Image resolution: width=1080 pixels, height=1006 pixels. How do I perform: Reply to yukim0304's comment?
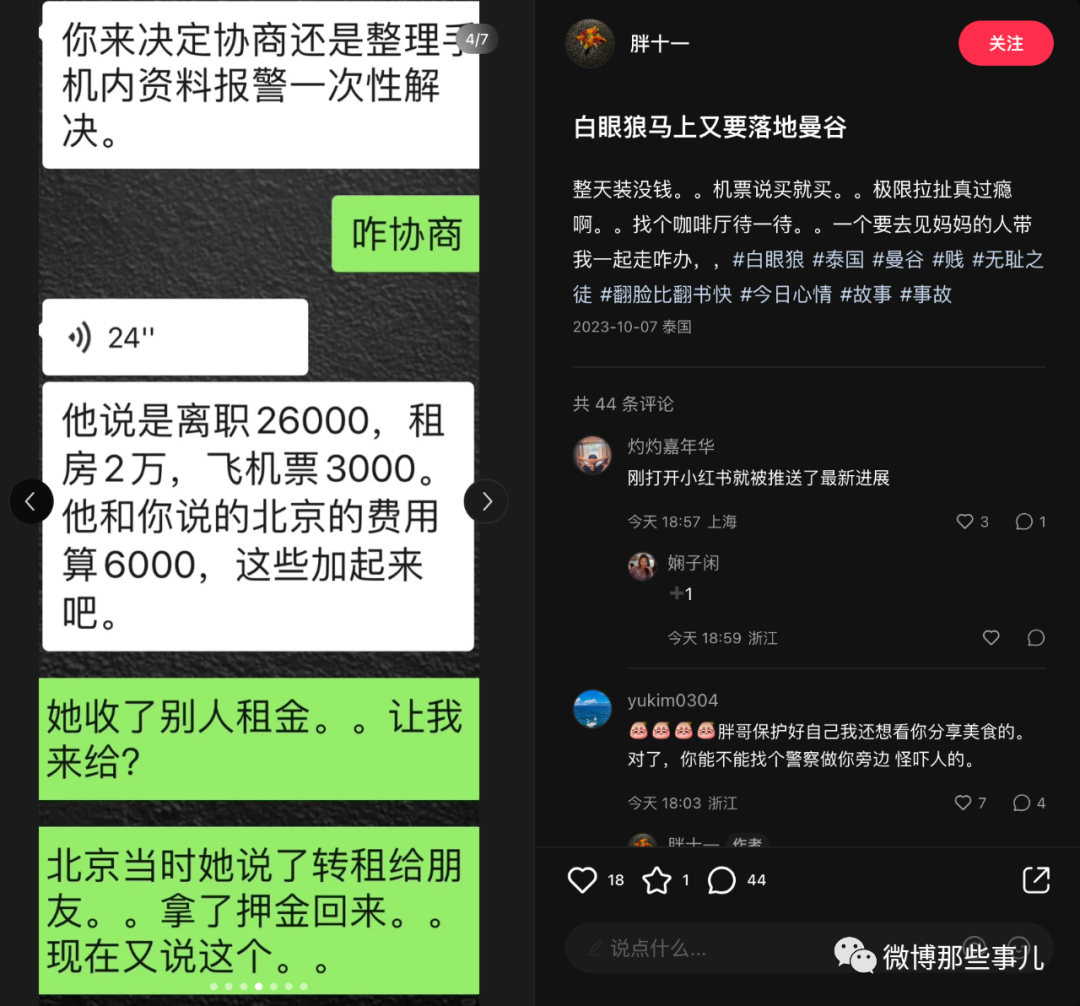click(x=1021, y=803)
